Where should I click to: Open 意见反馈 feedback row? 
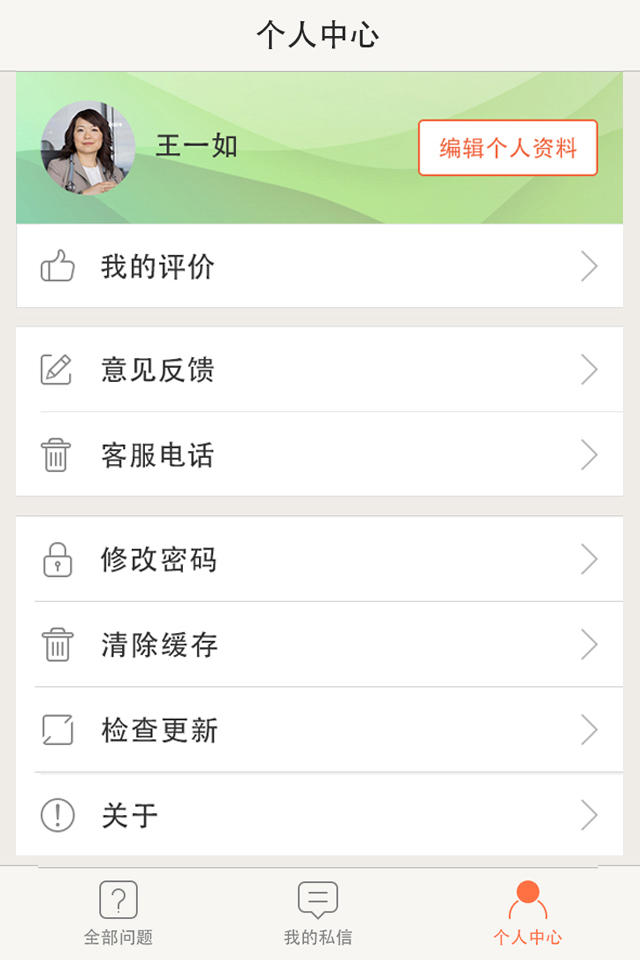[x=319, y=370]
